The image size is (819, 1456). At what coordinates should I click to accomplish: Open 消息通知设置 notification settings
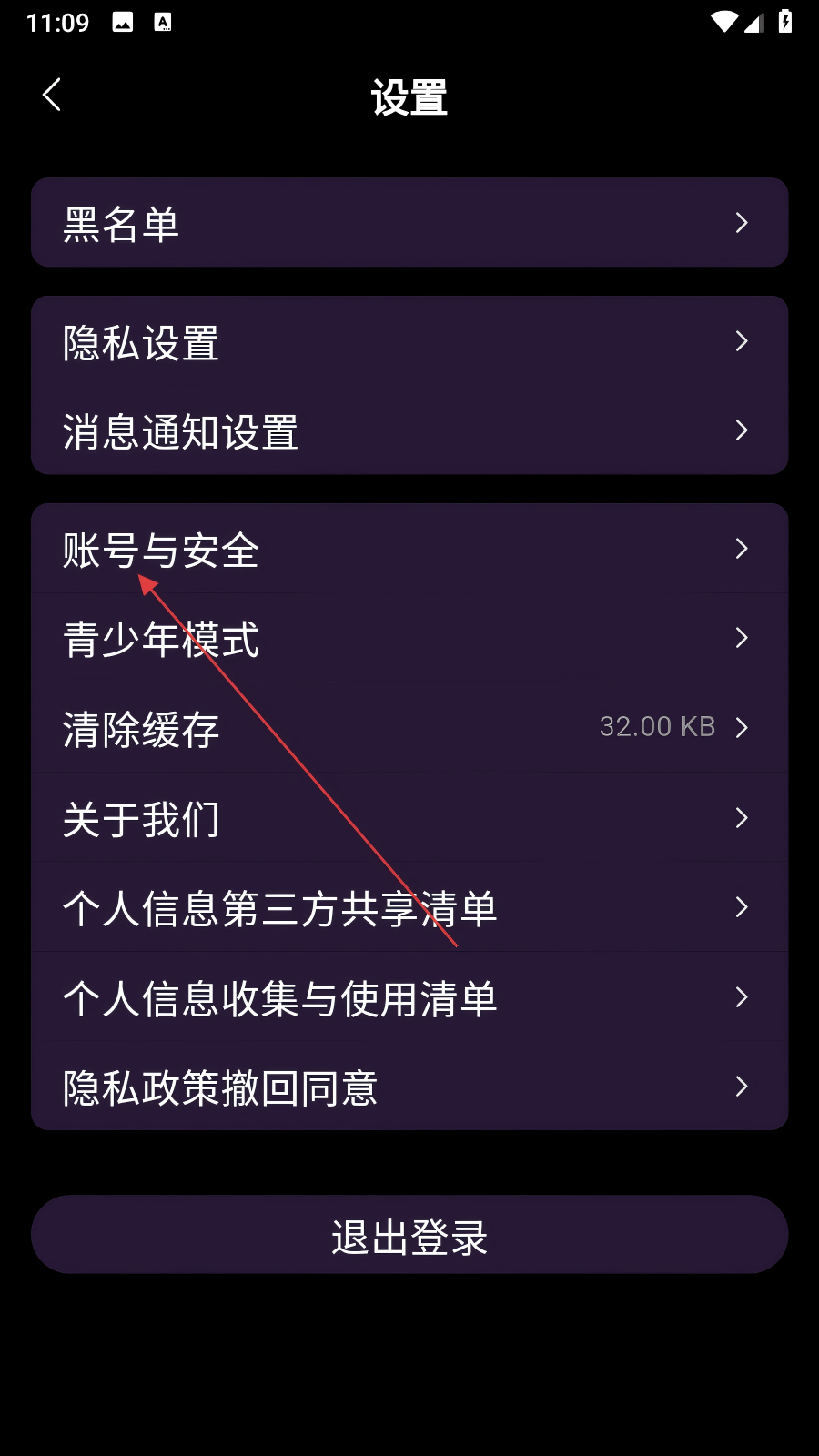[409, 431]
